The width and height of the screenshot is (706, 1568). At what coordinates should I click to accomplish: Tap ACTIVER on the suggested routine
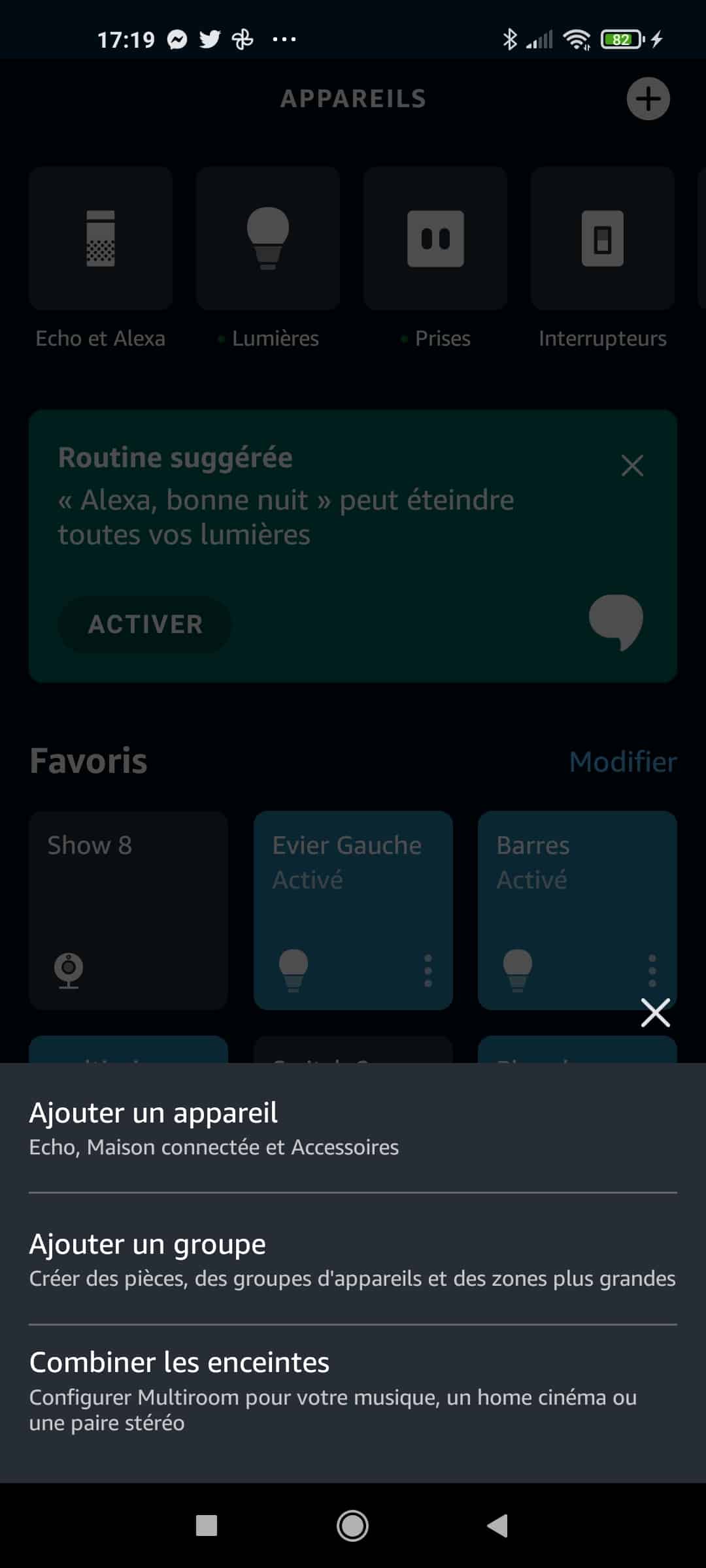pyautogui.click(x=145, y=624)
